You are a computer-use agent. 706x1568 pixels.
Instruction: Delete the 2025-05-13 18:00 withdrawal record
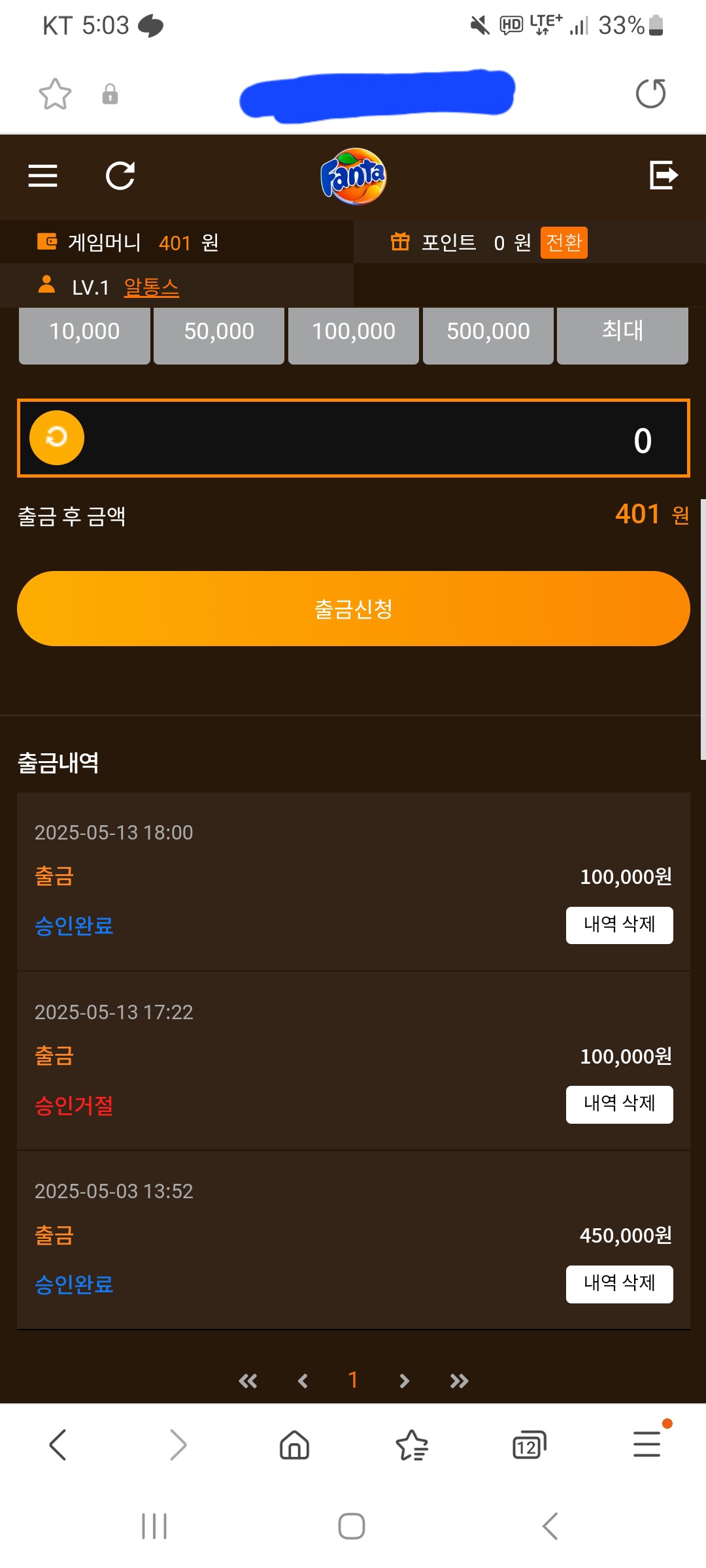click(619, 925)
